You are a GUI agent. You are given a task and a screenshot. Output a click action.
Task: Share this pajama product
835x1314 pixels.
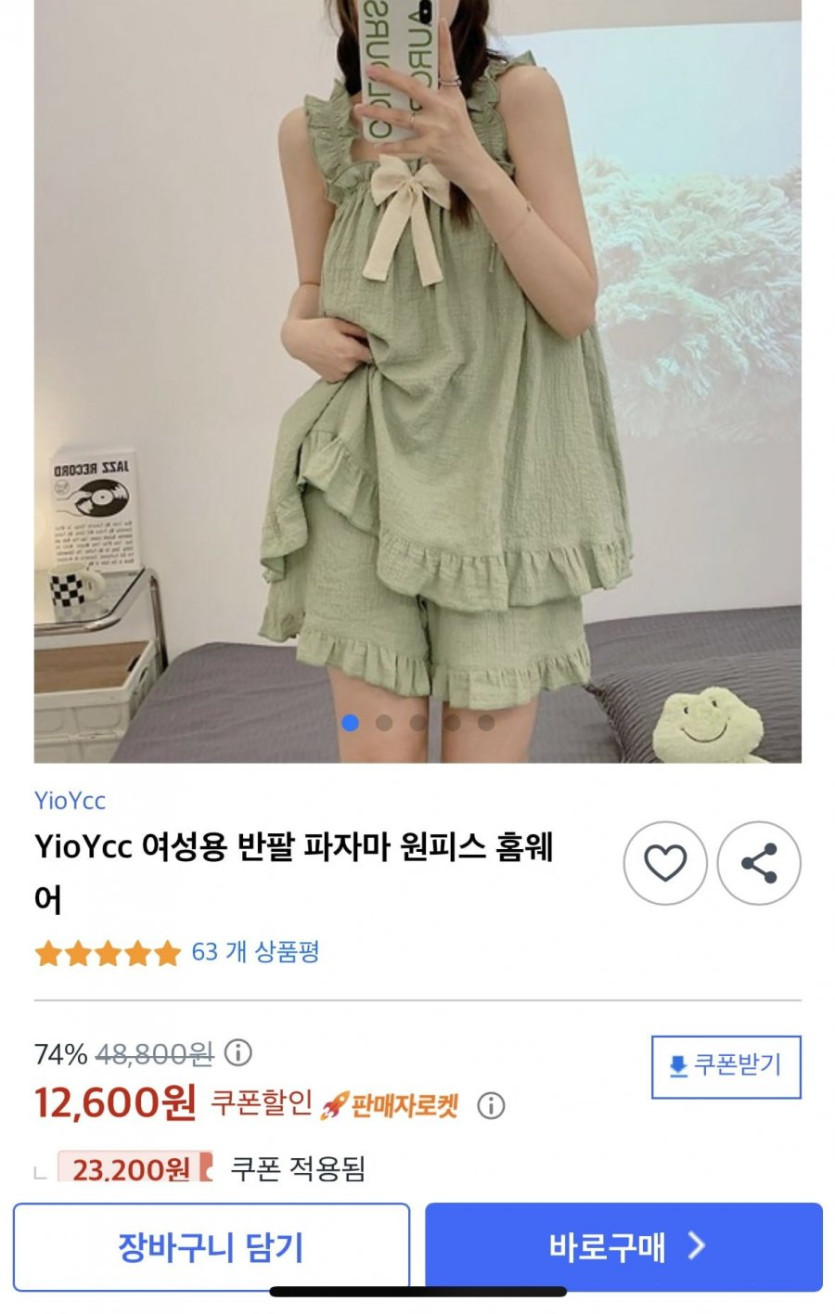point(759,863)
